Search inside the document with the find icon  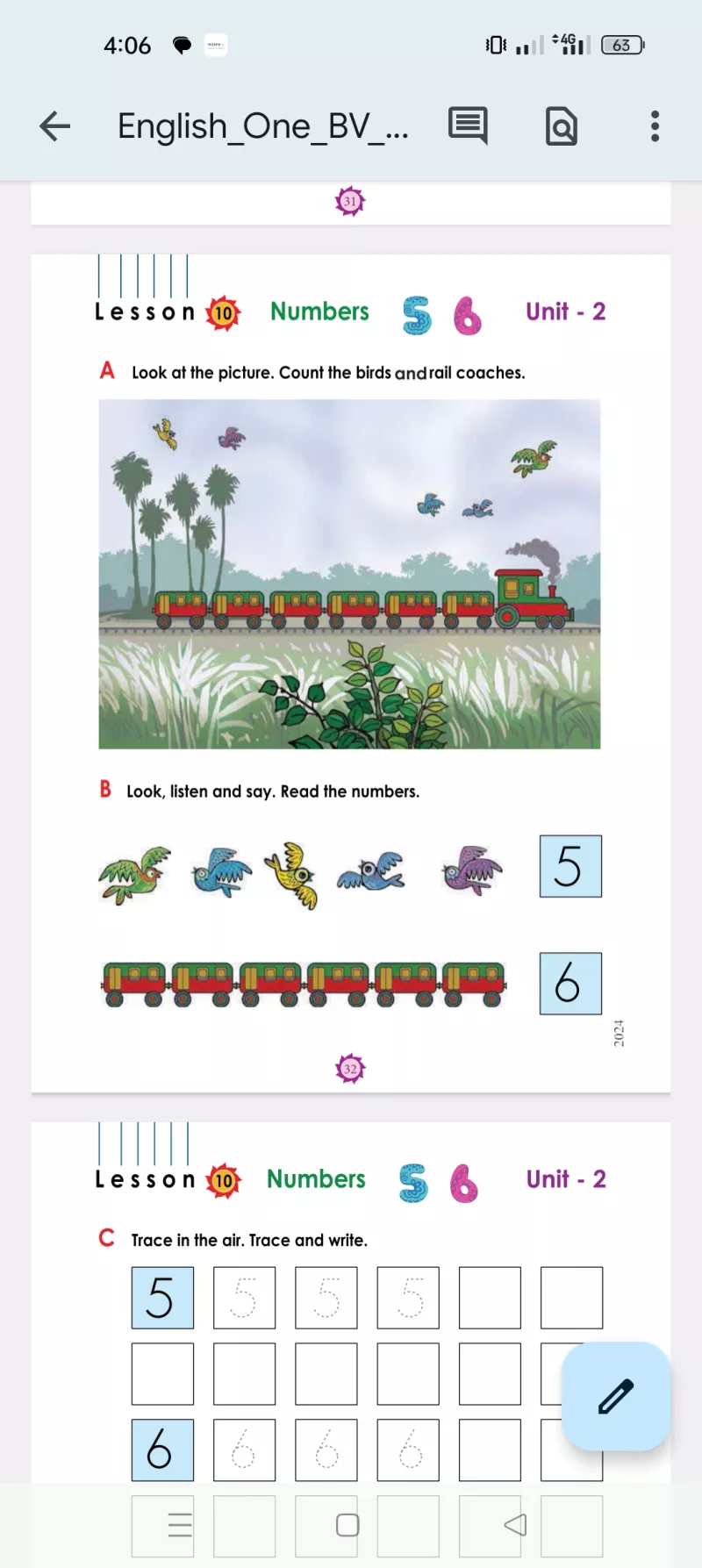[x=562, y=126]
